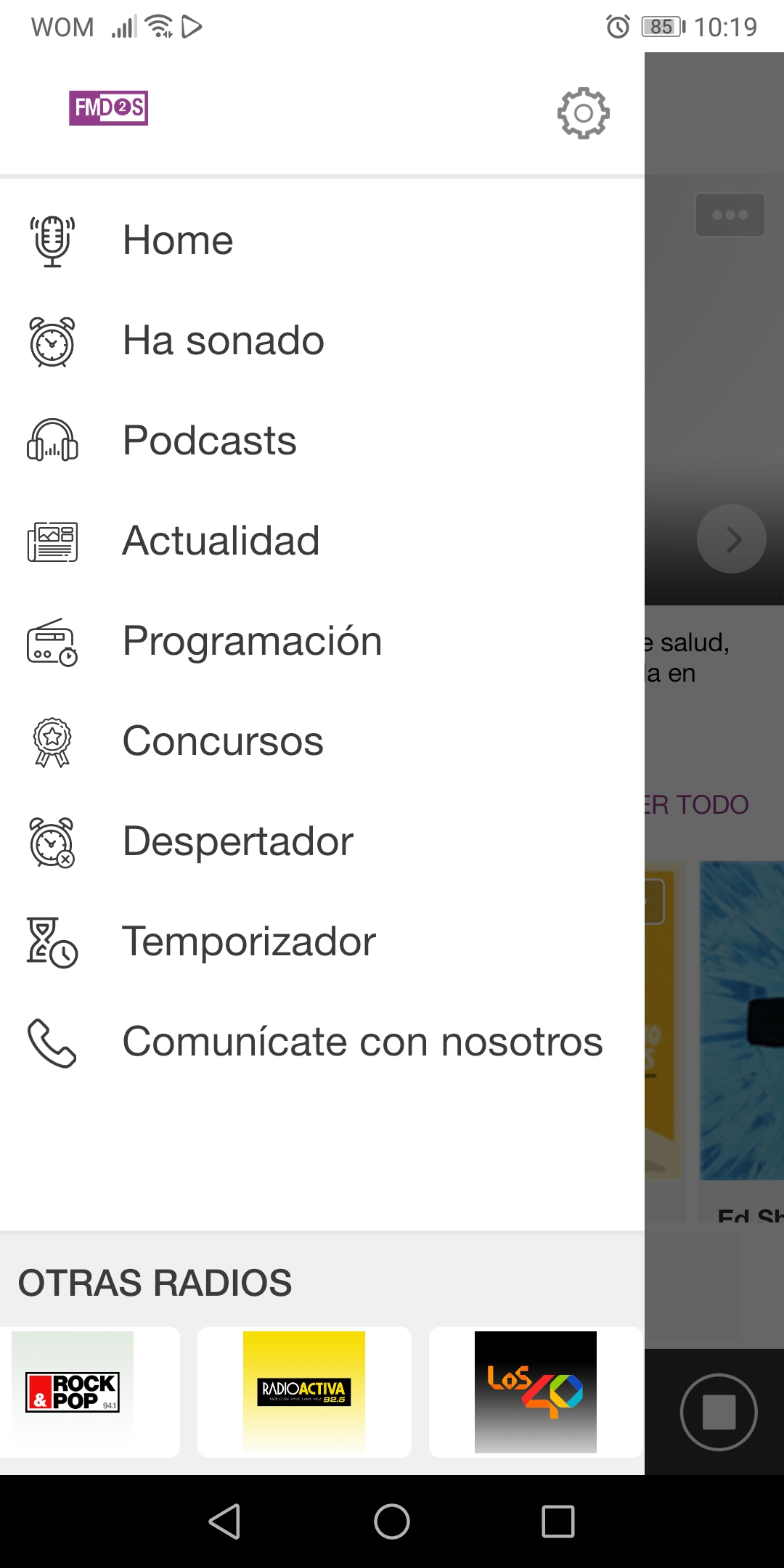
Task: Switch to Los 40 radio
Action: 536,1392
